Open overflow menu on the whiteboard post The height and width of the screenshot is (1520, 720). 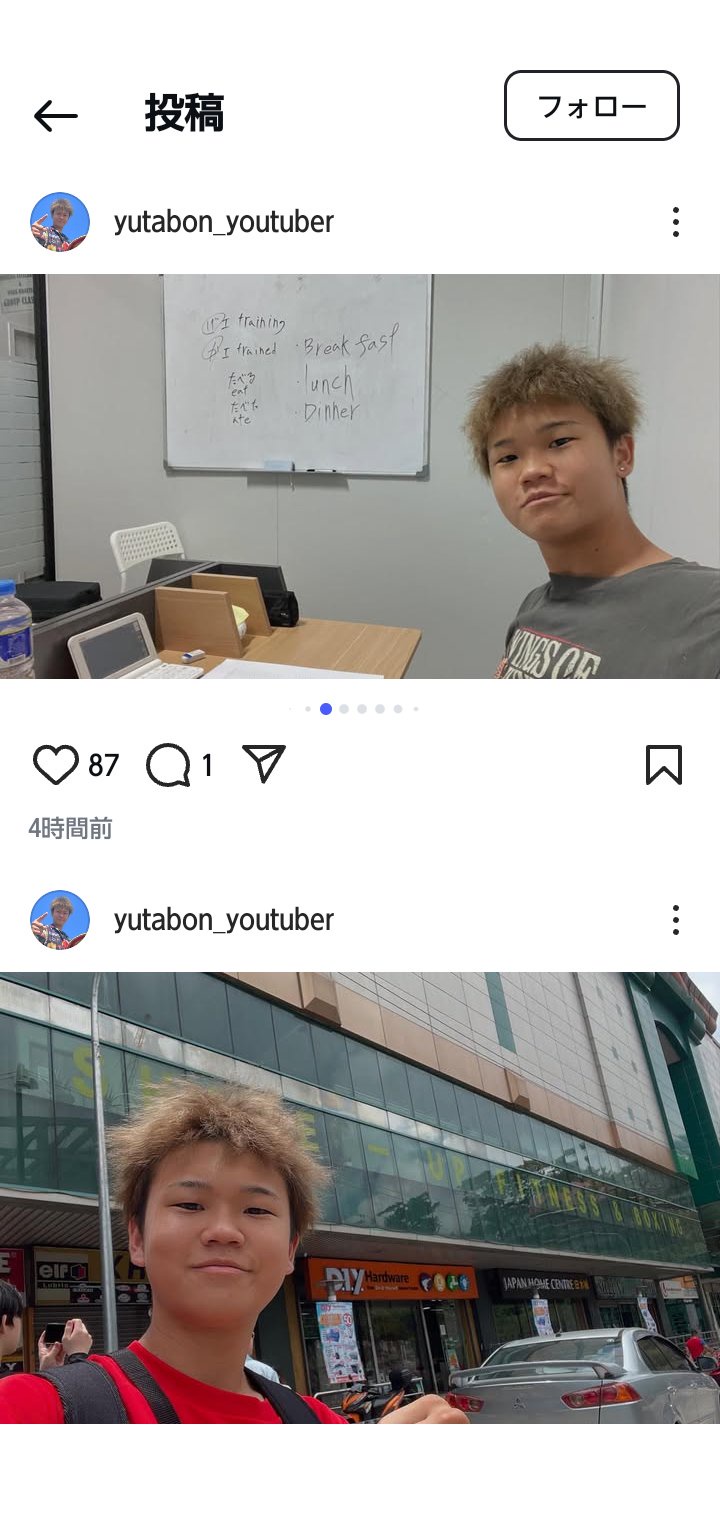676,222
